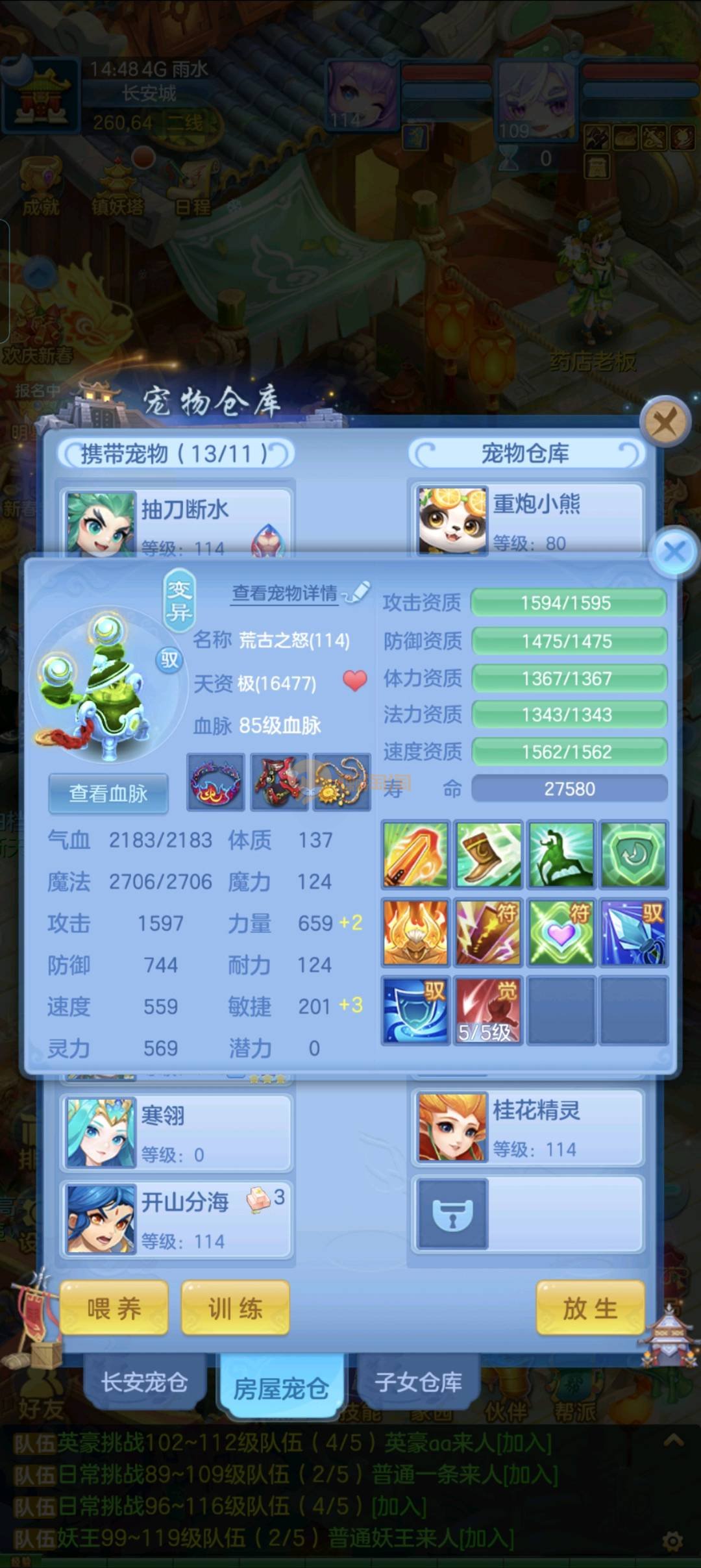Image resolution: width=701 pixels, height=1568 pixels.
Task: Tap the 查看血脉 button
Action: (x=108, y=793)
